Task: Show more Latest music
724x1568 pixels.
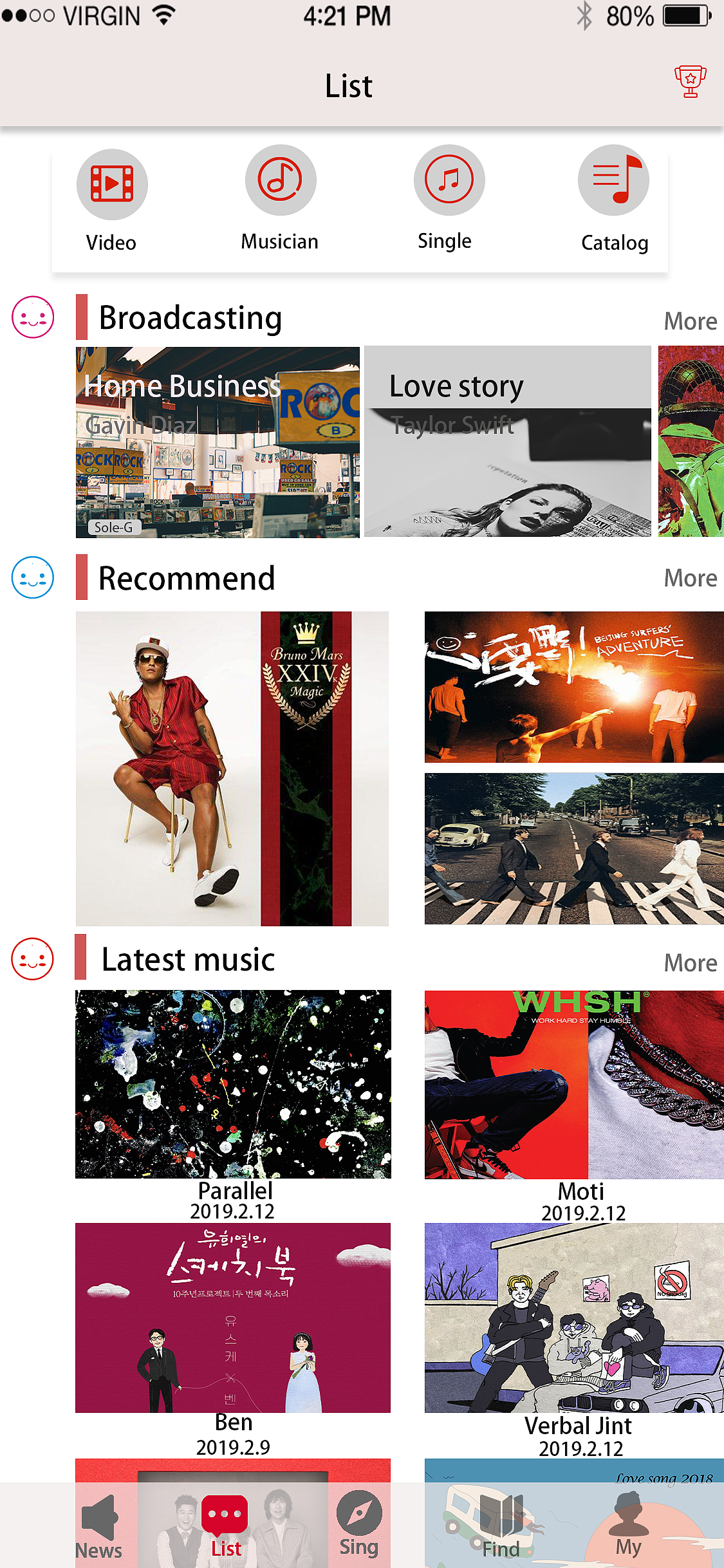Action: click(690, 963)
